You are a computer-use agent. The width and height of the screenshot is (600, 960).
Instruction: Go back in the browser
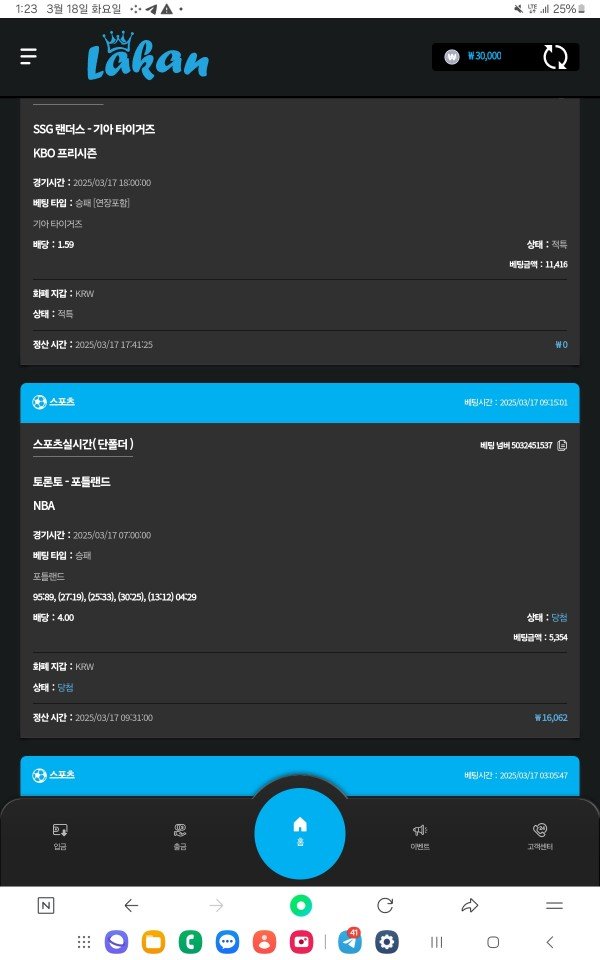[x=131, y=905]
